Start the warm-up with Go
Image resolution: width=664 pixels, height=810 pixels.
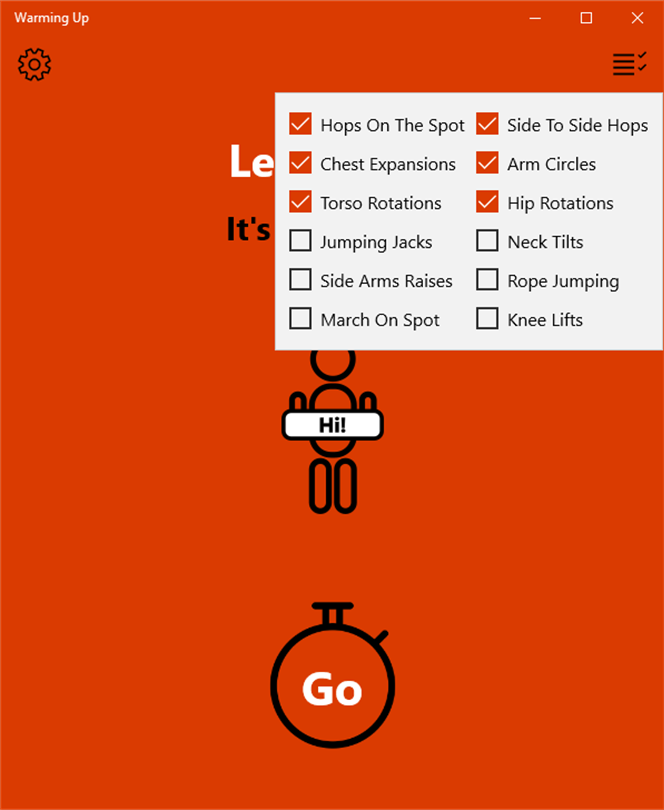pos(331,689)
